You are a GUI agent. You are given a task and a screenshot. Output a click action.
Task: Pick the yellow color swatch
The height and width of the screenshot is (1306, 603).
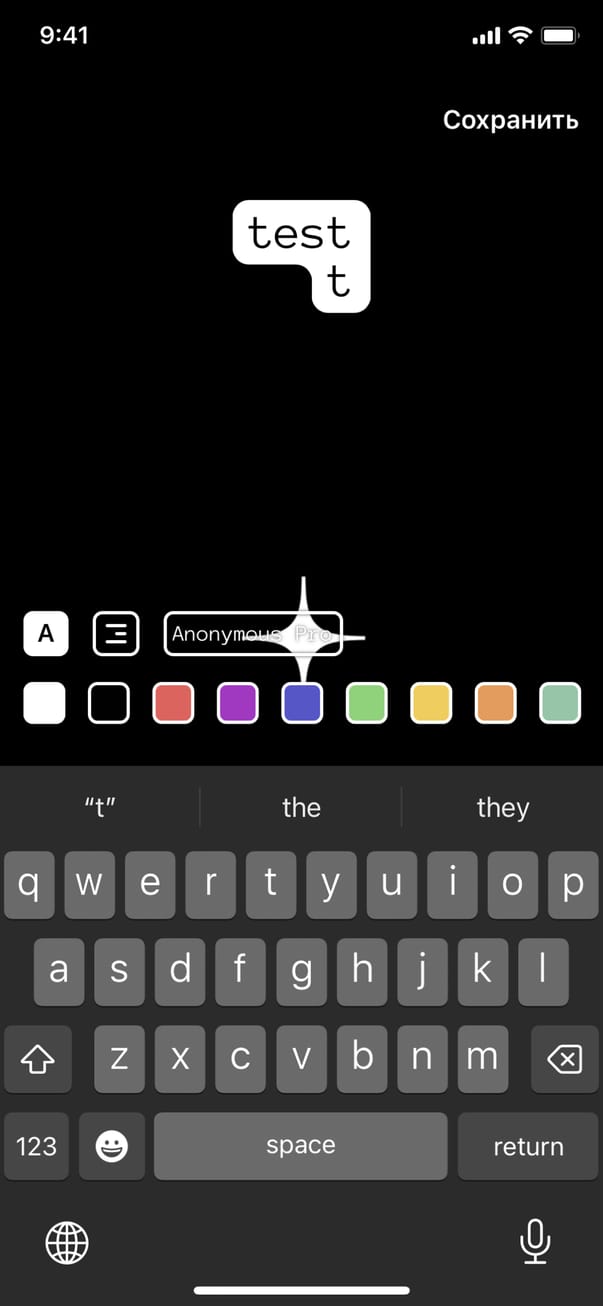[x=431, y=703]
